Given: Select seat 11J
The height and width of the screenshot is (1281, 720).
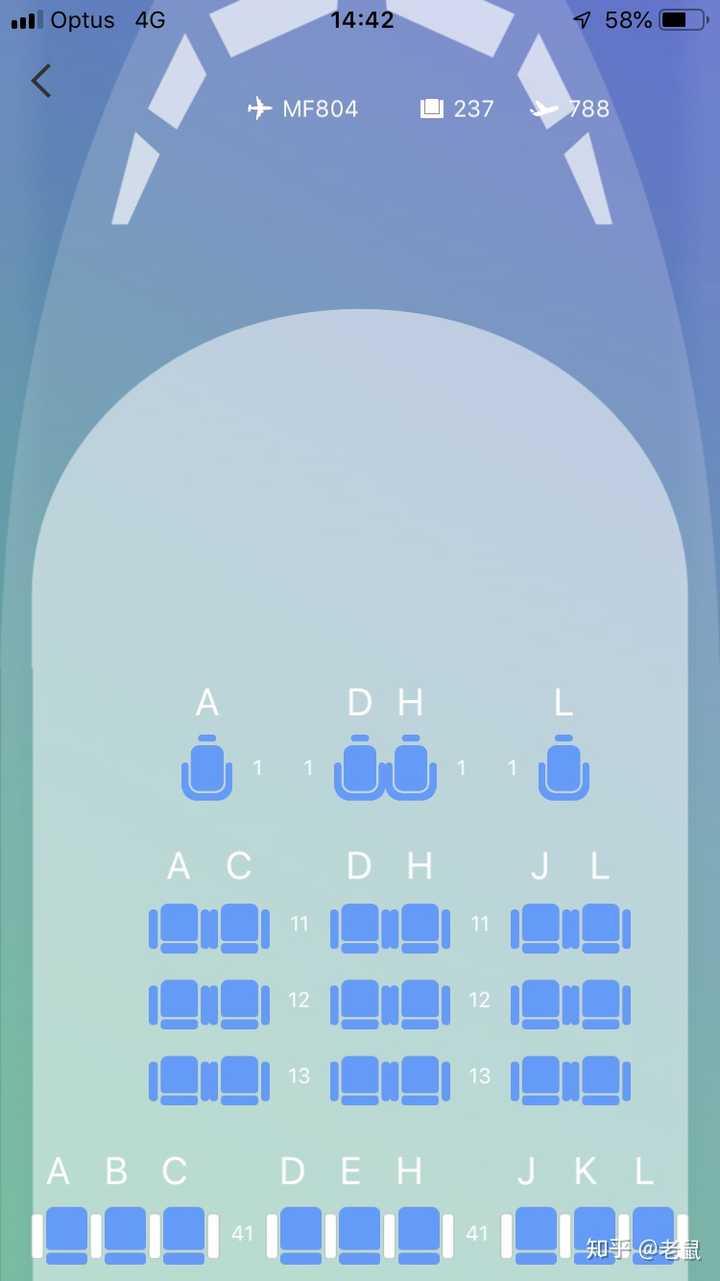Looking at the screenshot, I should point(540,928).
